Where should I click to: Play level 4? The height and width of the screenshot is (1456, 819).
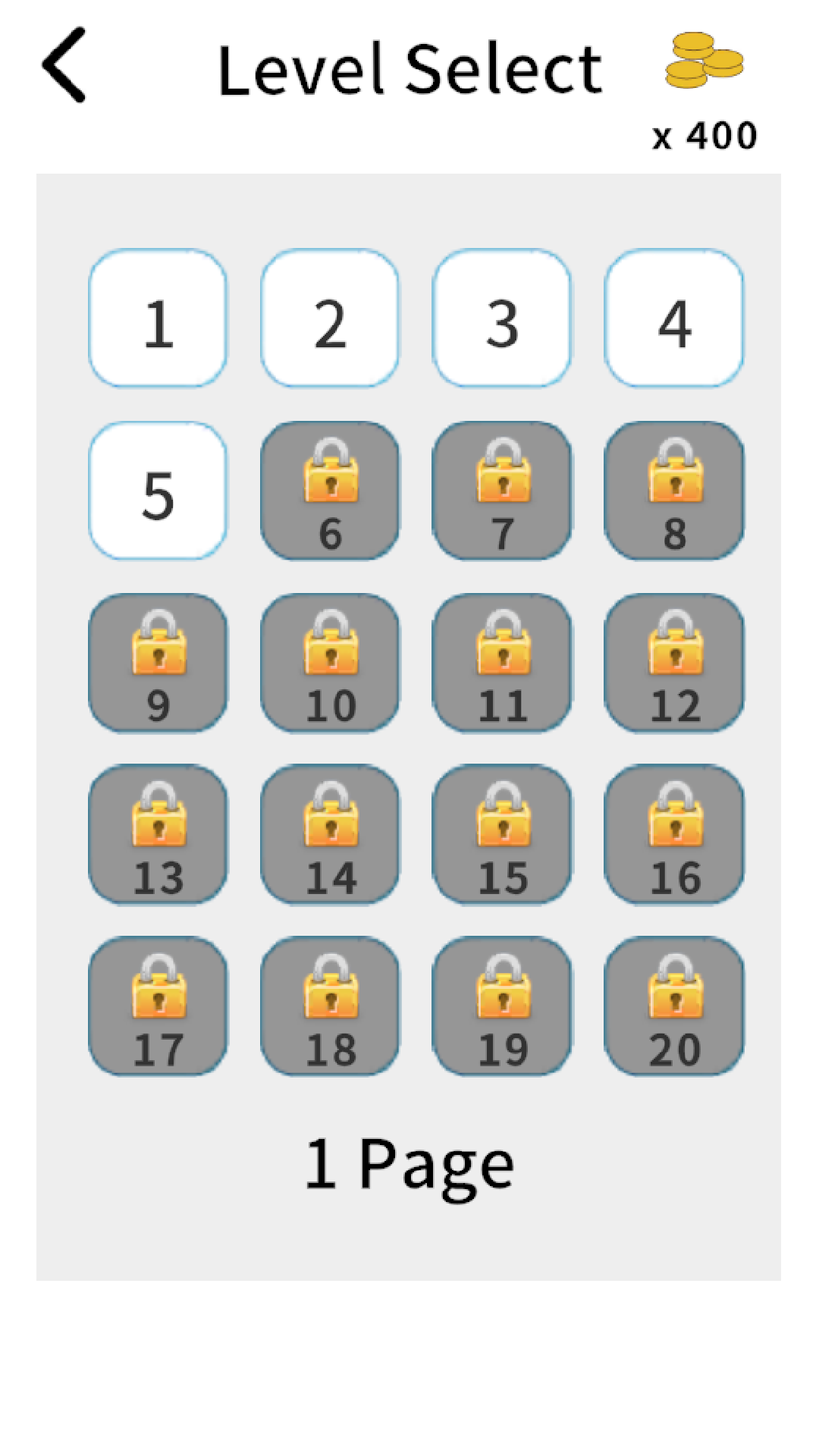pyautogui.click(x=674, y=318)
